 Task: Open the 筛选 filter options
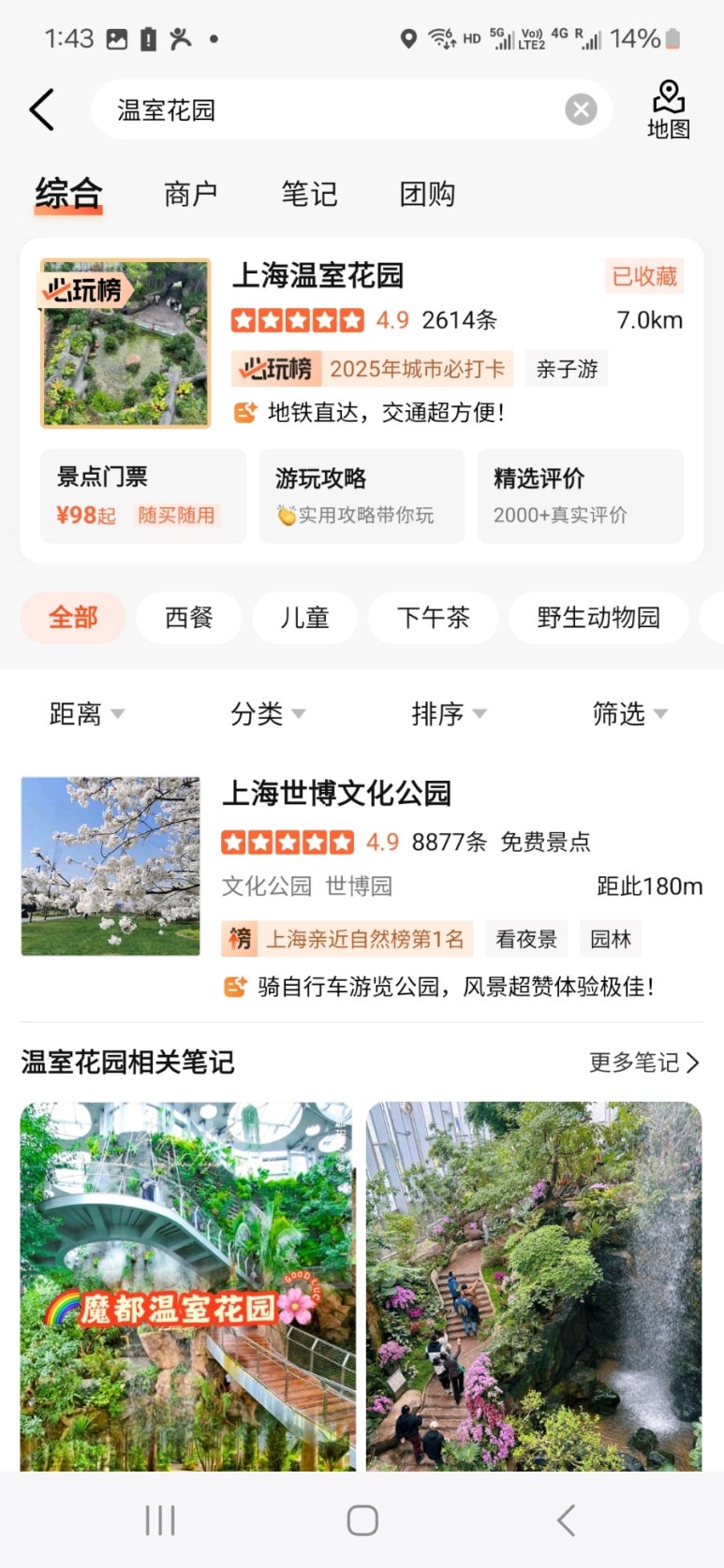click(x=629, y=714)
